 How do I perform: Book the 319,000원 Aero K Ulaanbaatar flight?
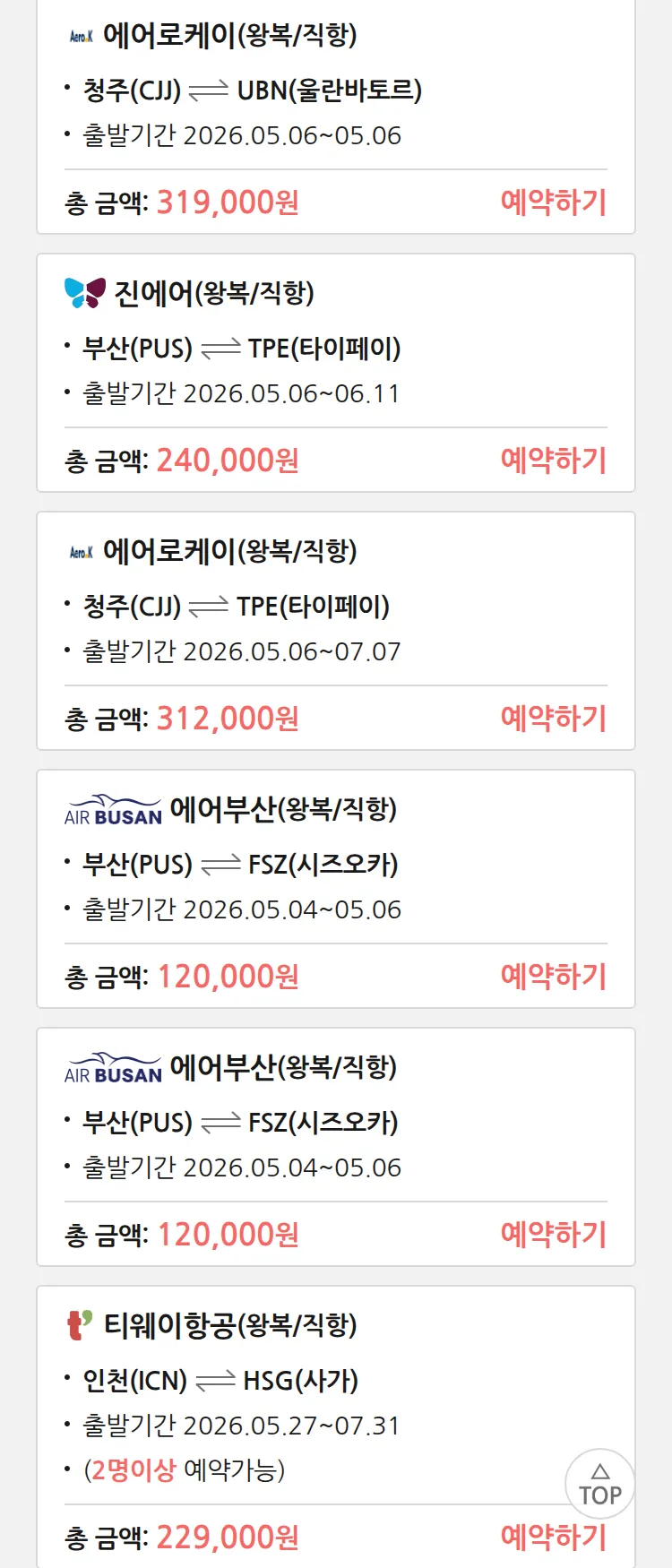(x=553, y=202)
